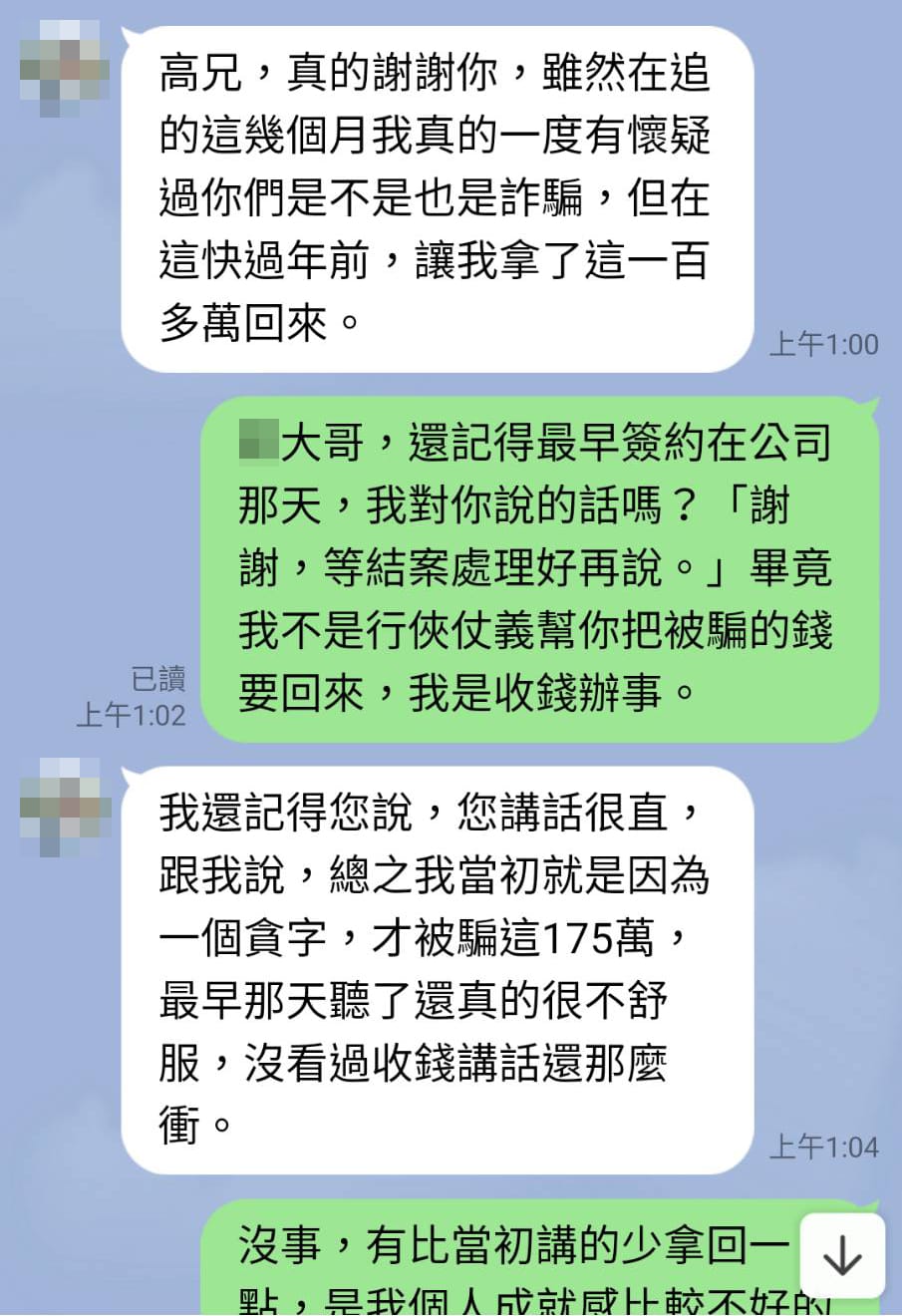The width and height of the screenshot is (902, 1316).
Task: Open sender's avatar beside the 高兄 message
Action: click(x=64, y=69)
